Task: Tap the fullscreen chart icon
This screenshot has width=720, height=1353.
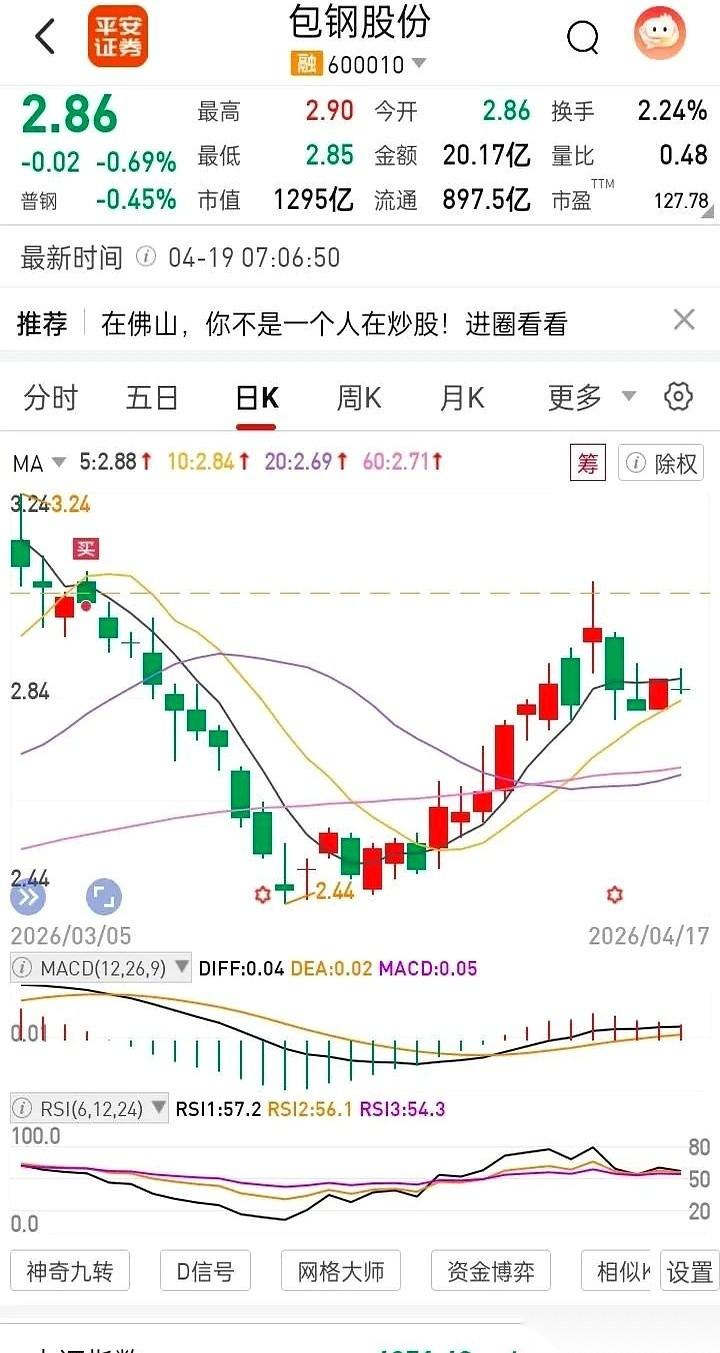Action: click(x=103, y=897)
